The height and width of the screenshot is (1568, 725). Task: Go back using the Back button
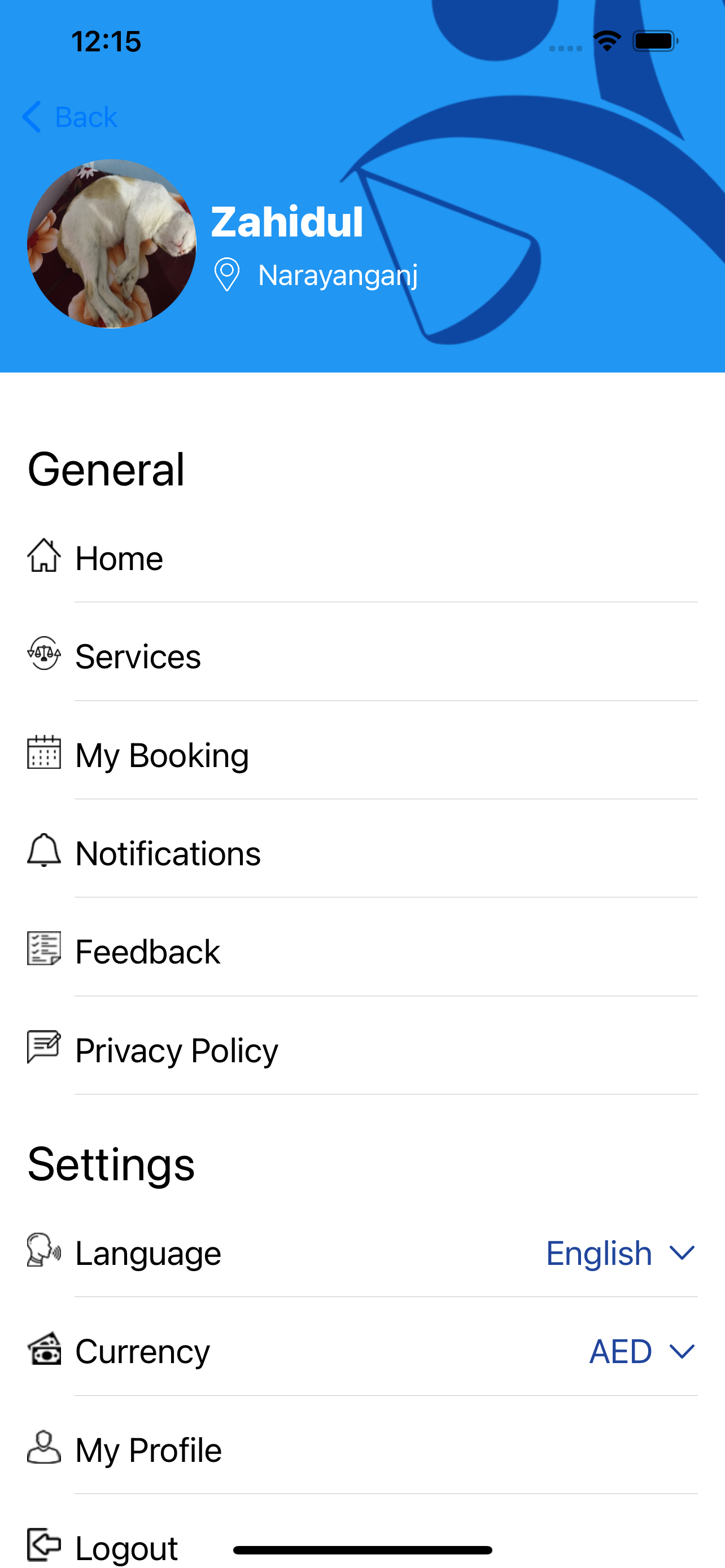pos(70,117)
